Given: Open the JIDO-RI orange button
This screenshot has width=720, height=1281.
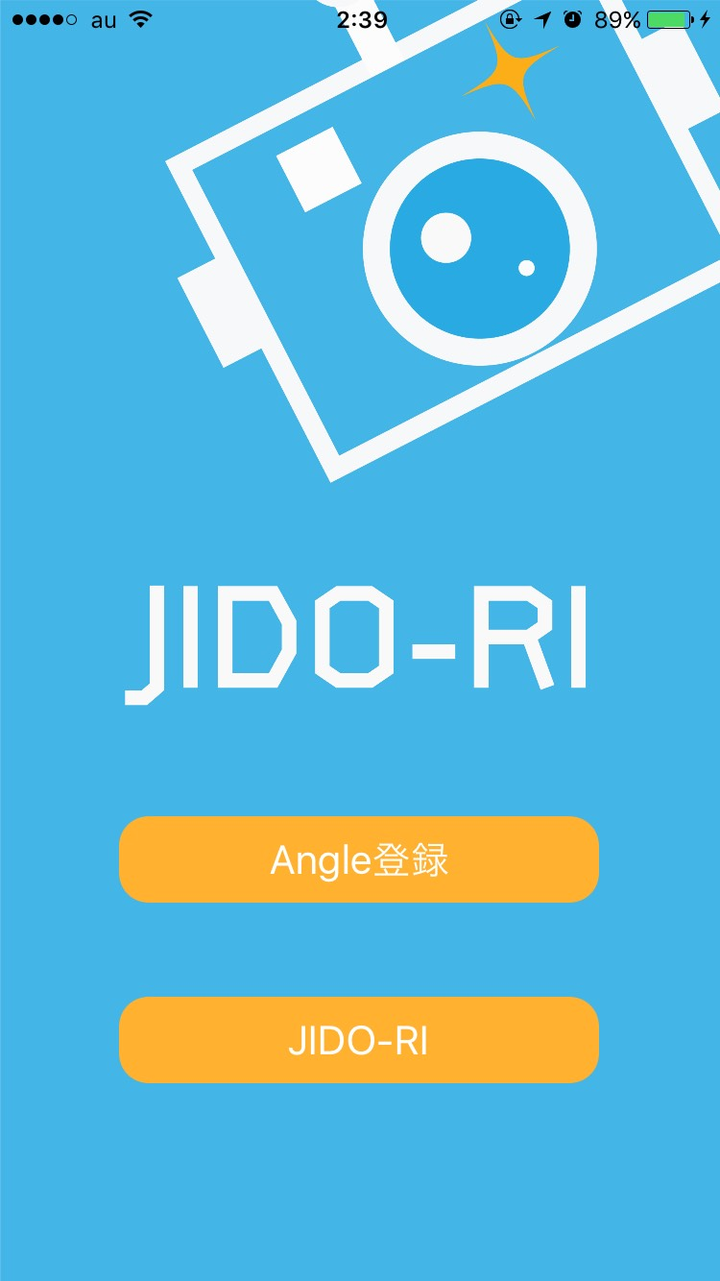Looking at the screenshot, I should 359,1040.
